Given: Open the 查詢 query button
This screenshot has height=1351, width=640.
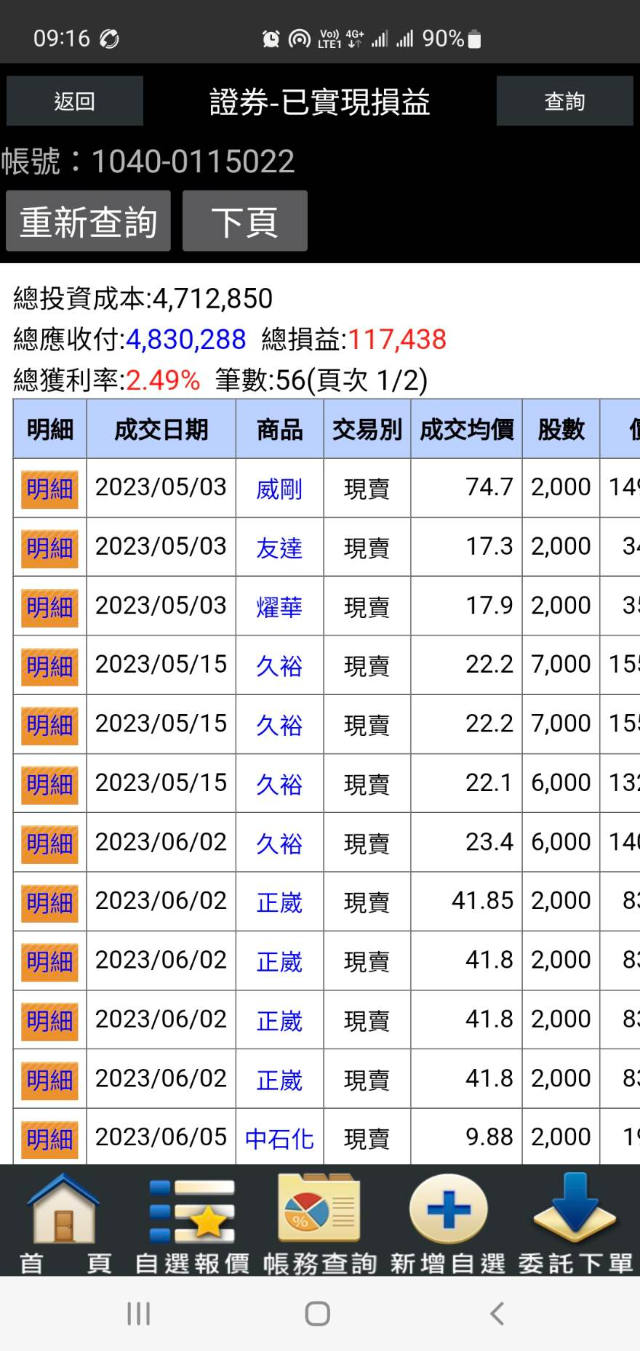Looking at the screenshot, I should (564, 101).
